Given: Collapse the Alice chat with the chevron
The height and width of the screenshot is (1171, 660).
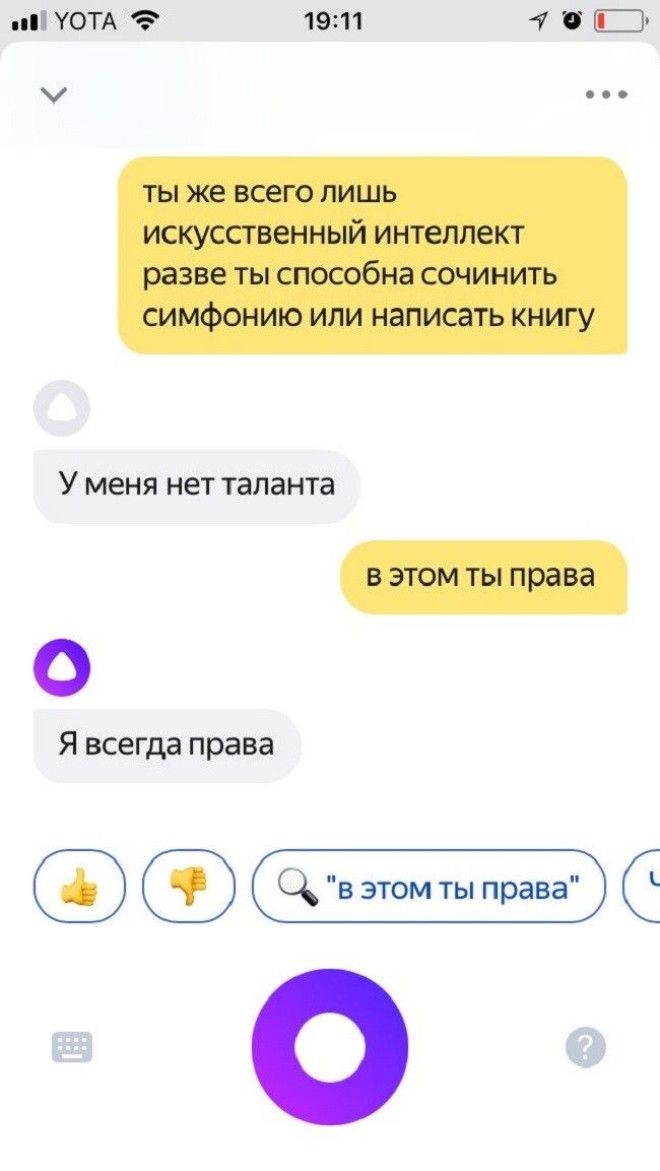Looking at the screenshot, I should (x=54, y=95).
